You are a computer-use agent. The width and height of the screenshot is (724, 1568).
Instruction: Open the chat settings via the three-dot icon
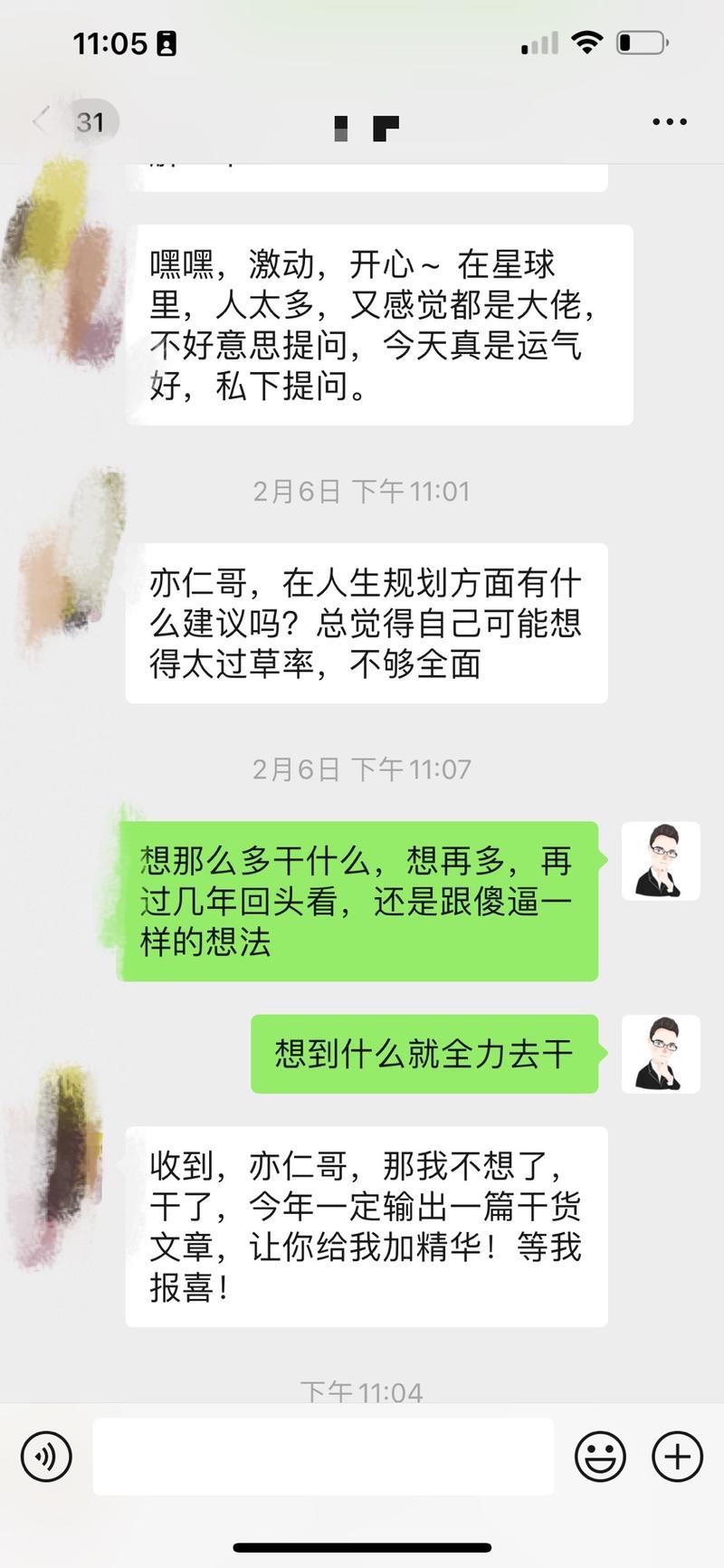(669, 121)
